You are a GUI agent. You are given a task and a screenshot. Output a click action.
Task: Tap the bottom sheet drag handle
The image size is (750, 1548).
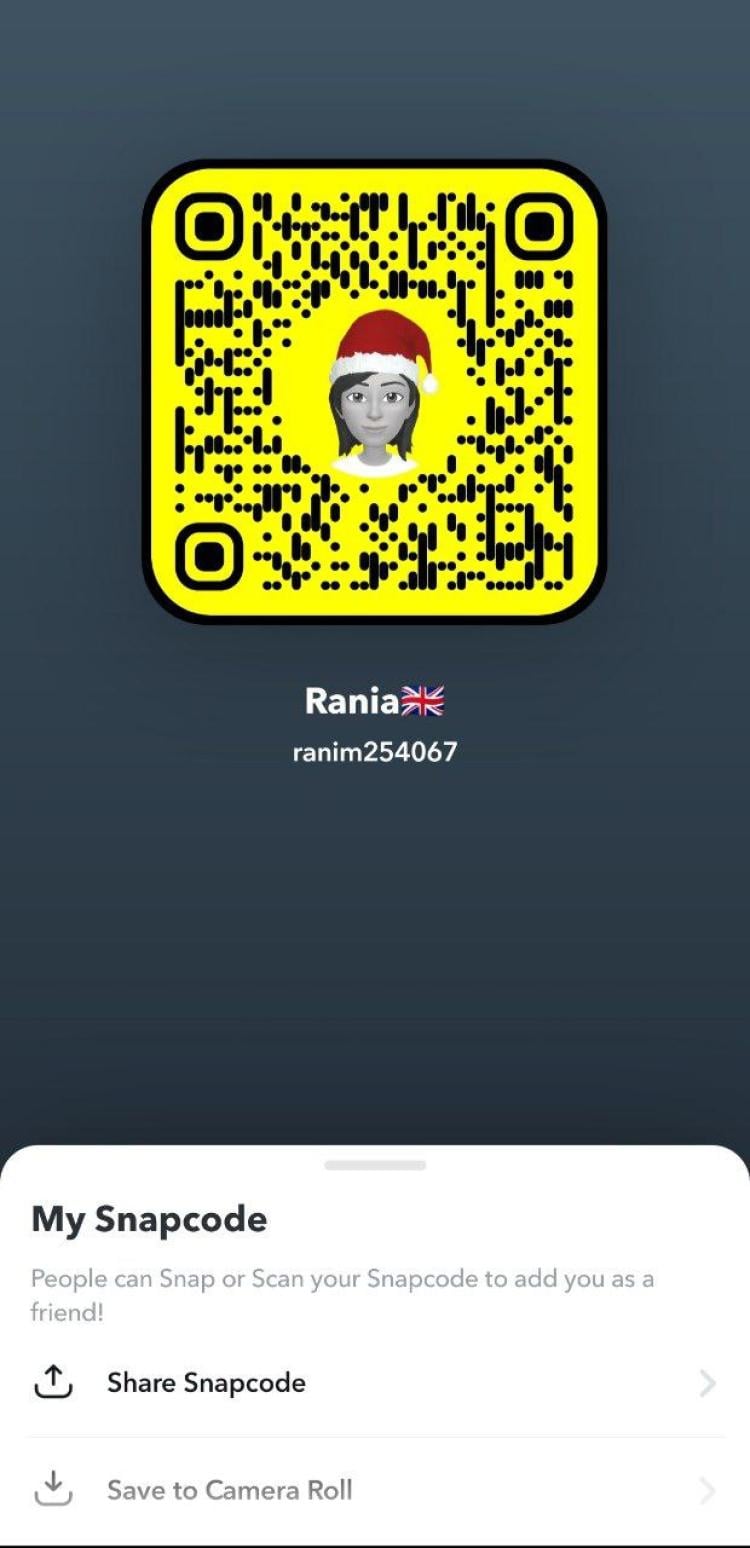[375, 1165]
